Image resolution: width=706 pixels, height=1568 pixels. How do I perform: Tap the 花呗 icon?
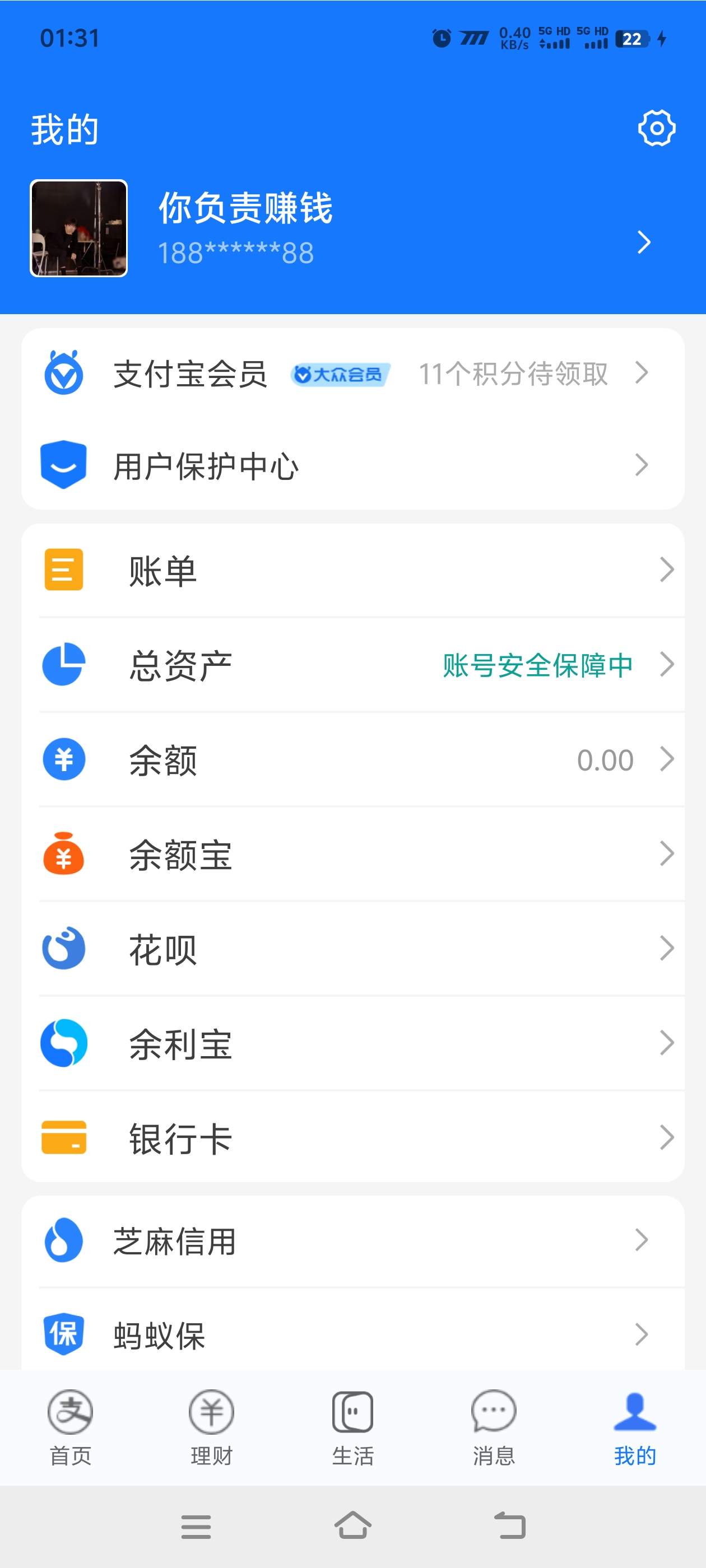tap(63, 948)
